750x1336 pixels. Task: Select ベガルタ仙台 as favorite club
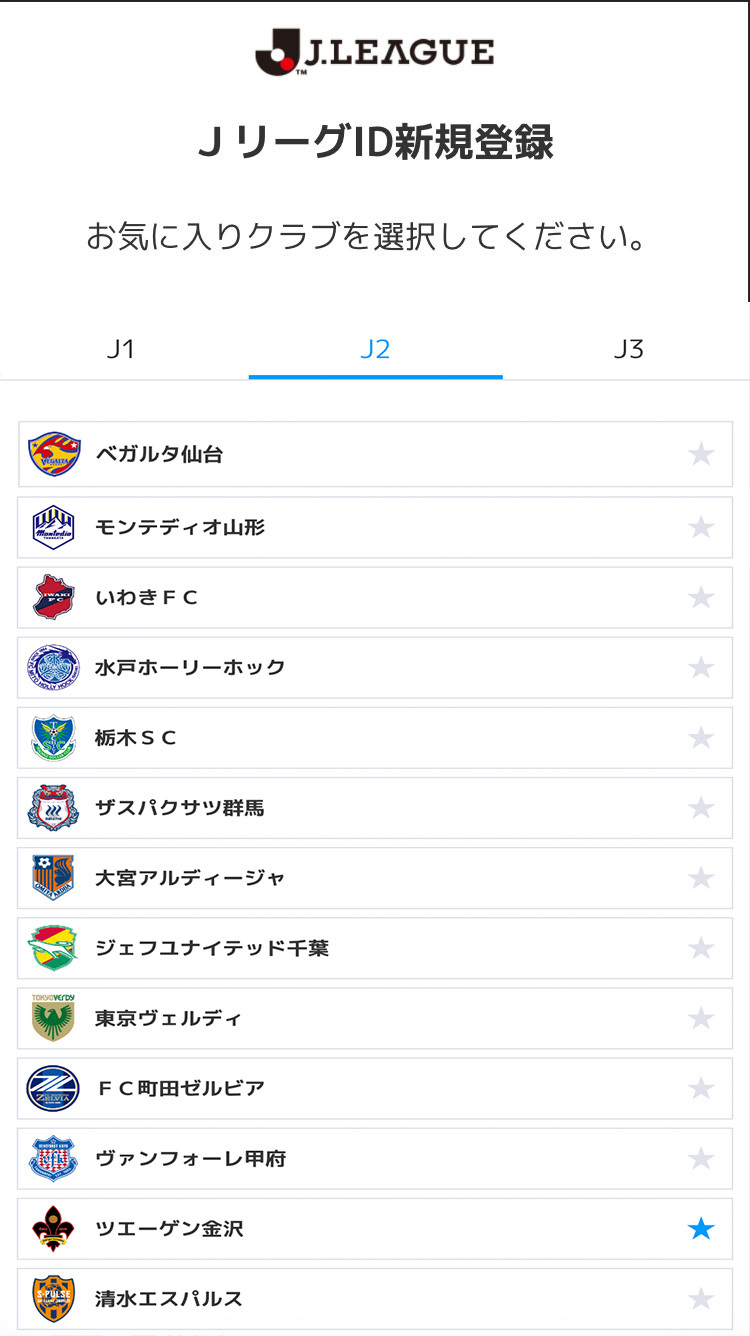(x=375, y=454)
